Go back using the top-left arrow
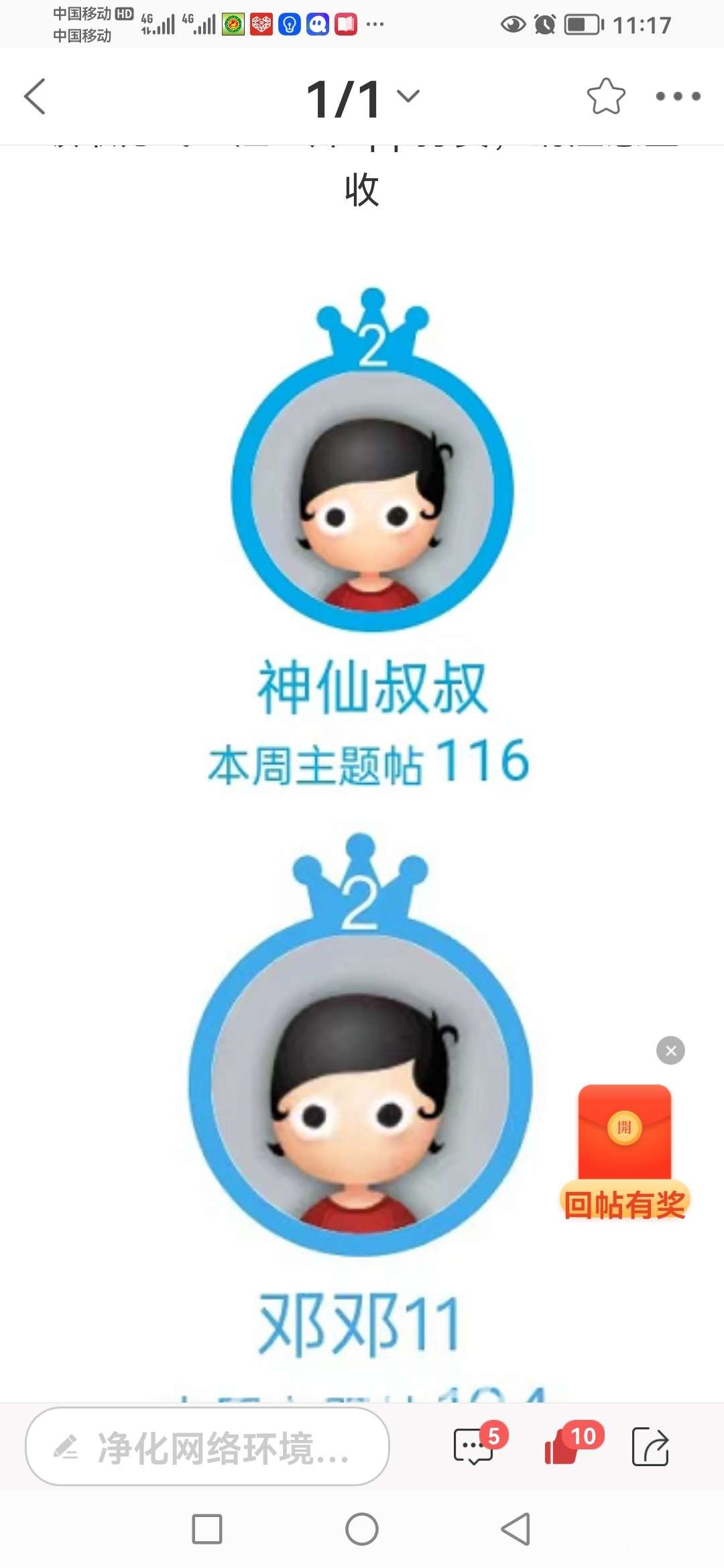Screen dimensions: 724x1568 (35, 96)
